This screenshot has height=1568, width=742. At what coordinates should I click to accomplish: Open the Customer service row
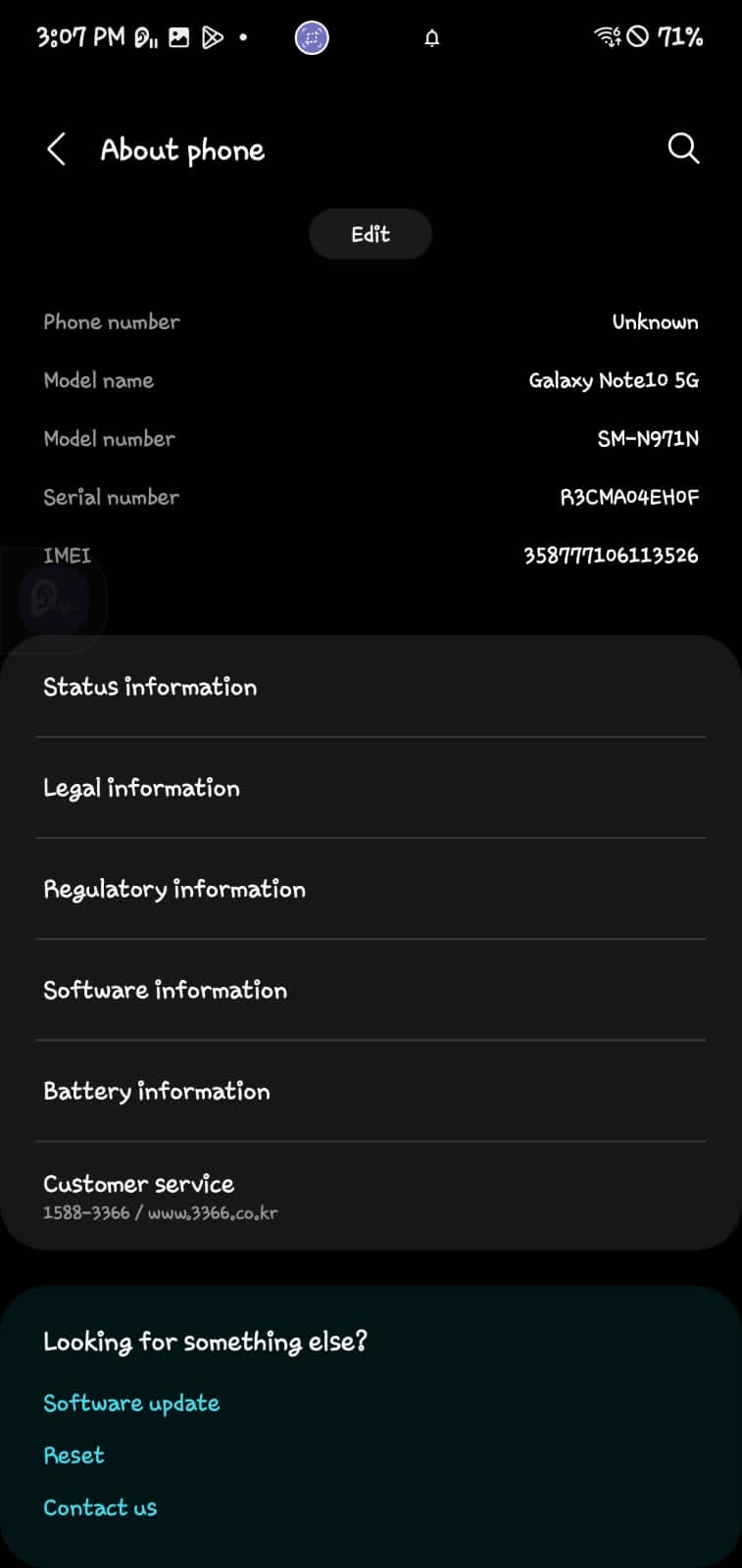[371, 1196]
